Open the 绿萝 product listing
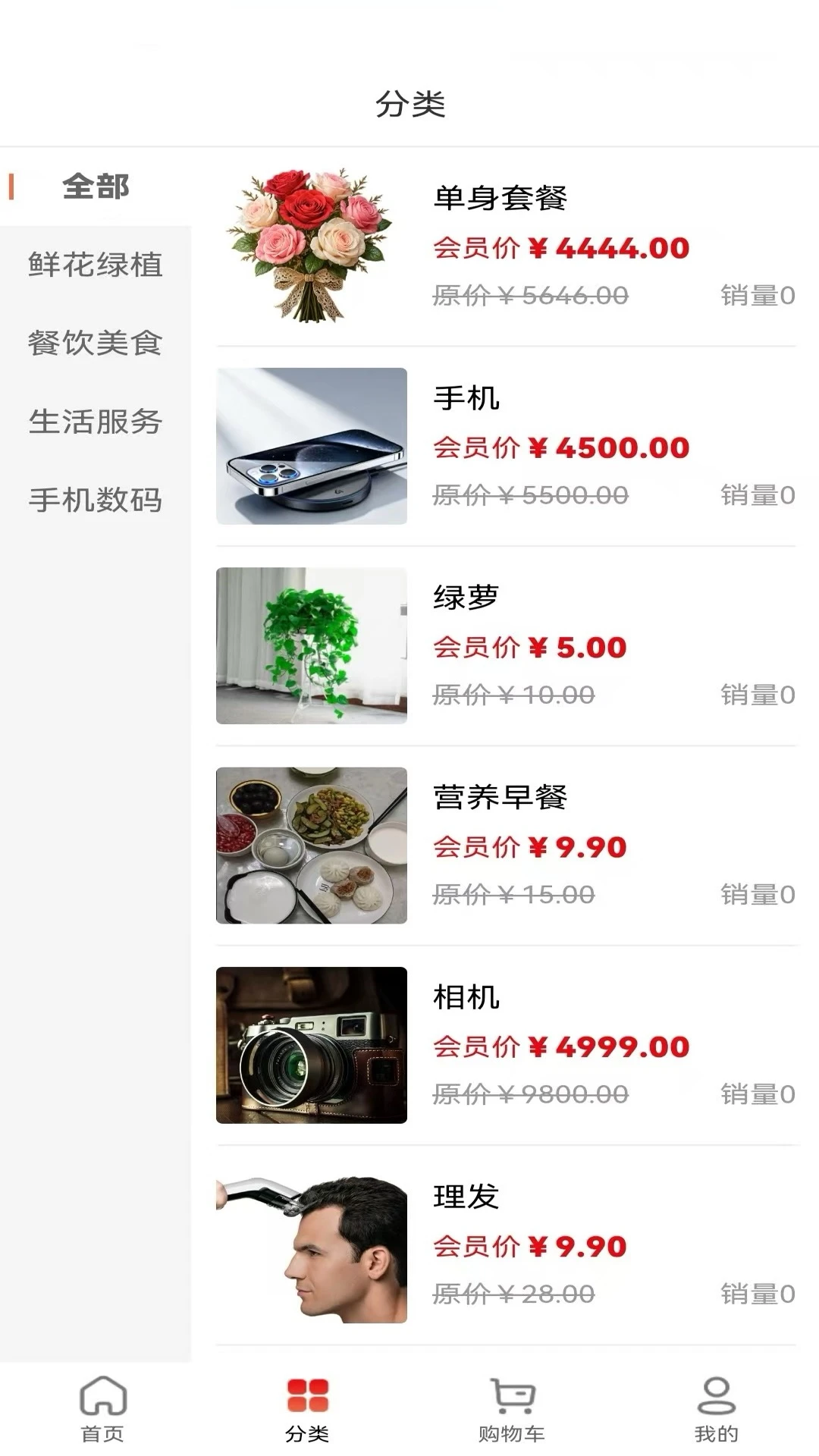The width and height of the screenshot is (819, 1456). 464,599
